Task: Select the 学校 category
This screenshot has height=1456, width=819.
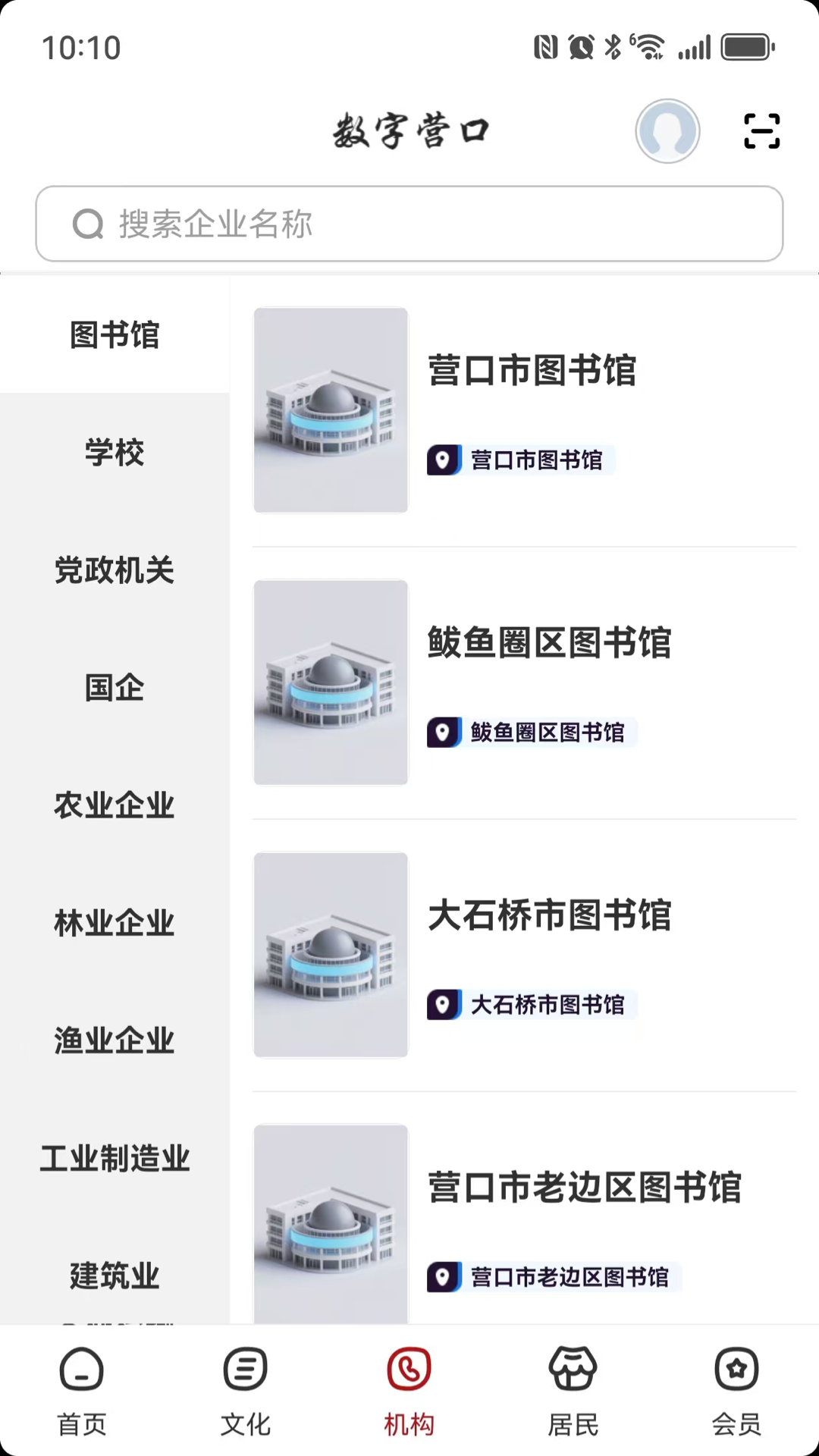Action: [115, 453]
